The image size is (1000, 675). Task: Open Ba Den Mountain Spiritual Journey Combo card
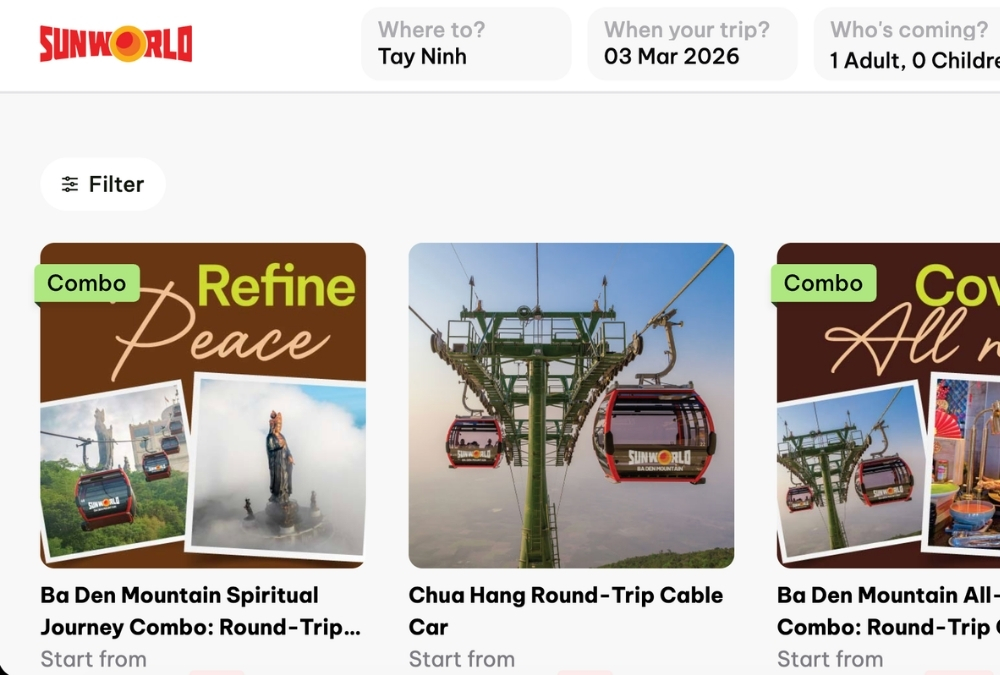[203, 405]
